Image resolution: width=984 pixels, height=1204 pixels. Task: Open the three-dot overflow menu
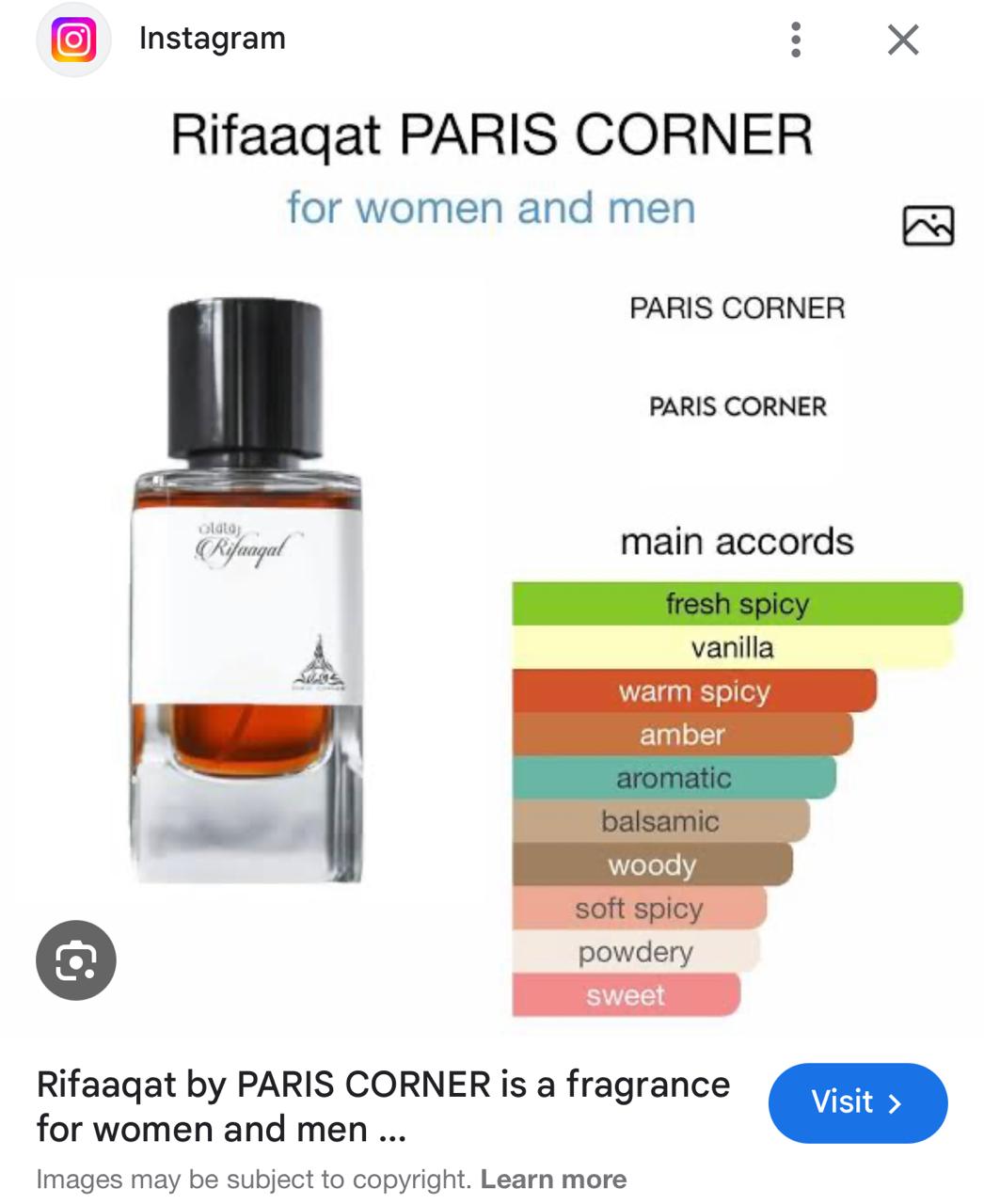[796, 40]
